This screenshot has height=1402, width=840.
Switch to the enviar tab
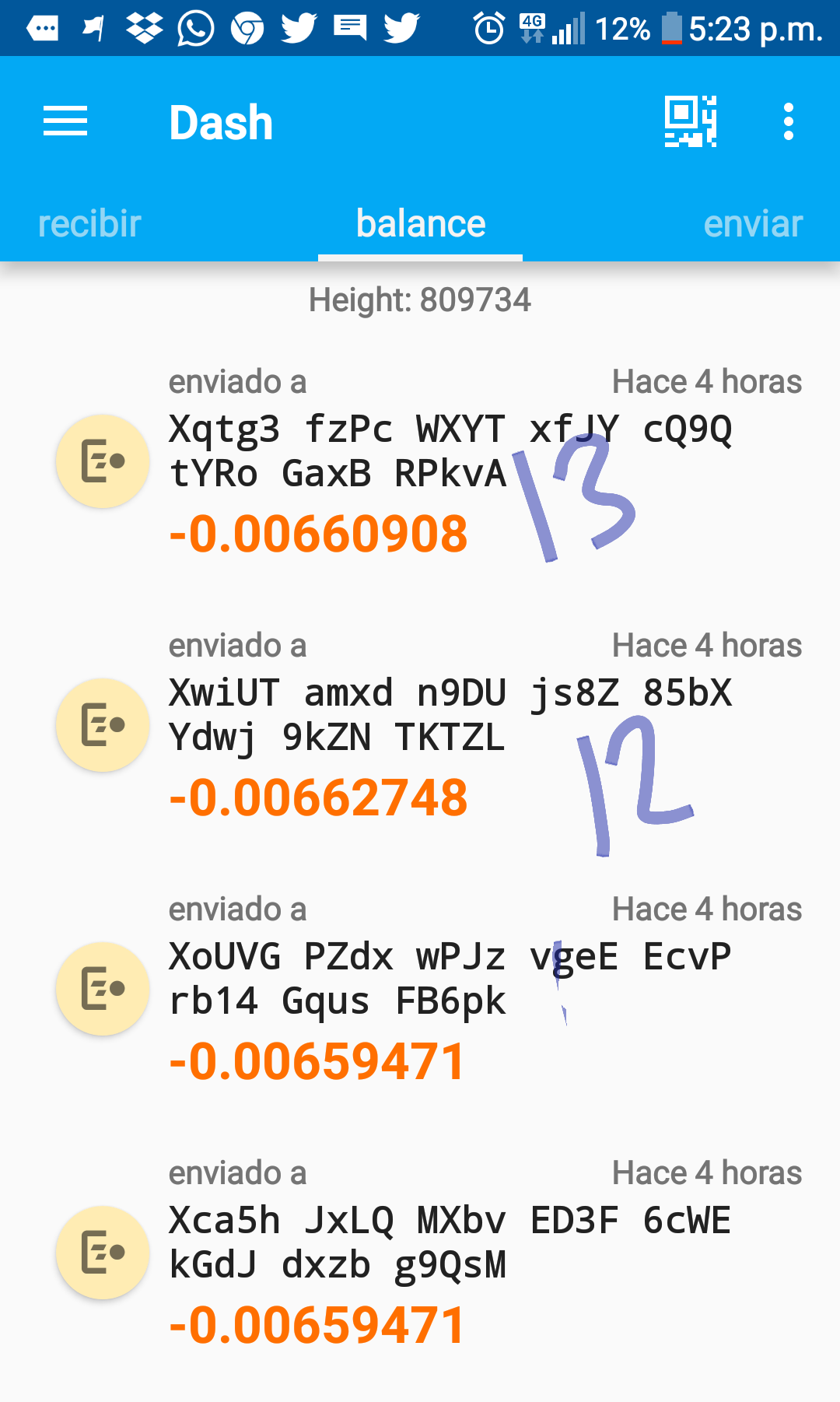[753, 224]
